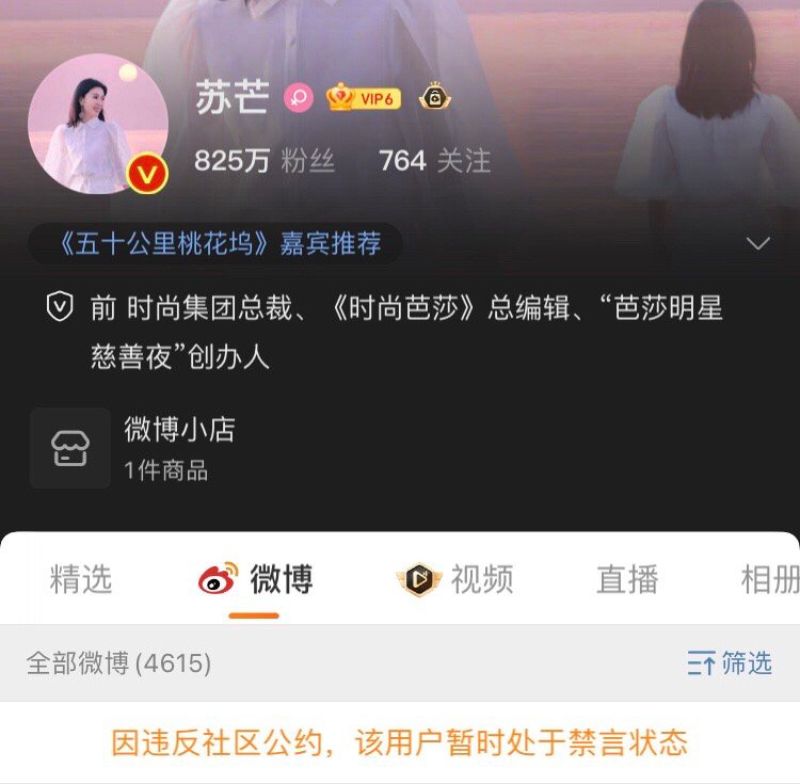Expand the profile details chevron
Screen dimensions: 800x784
(758, 244)
